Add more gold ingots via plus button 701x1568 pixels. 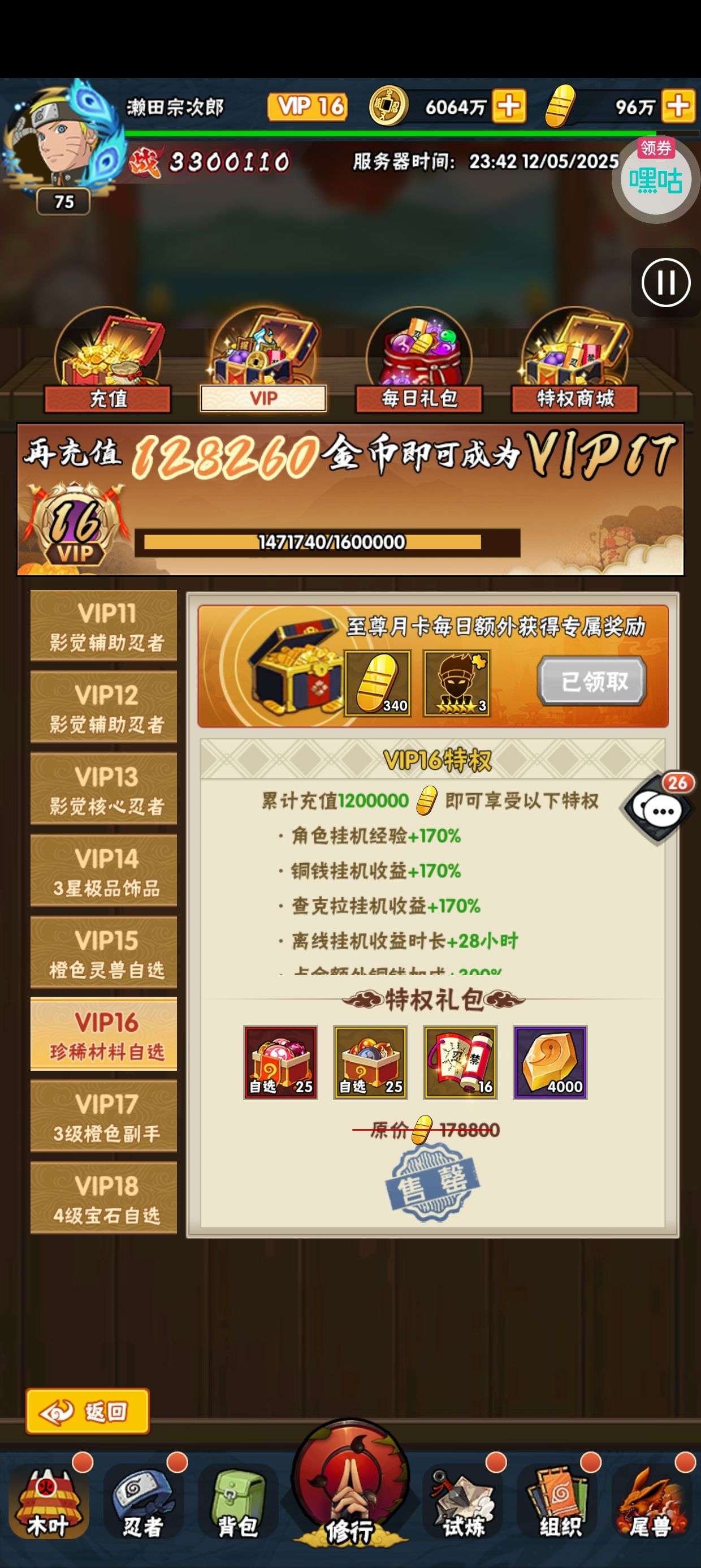coord(678,106)
